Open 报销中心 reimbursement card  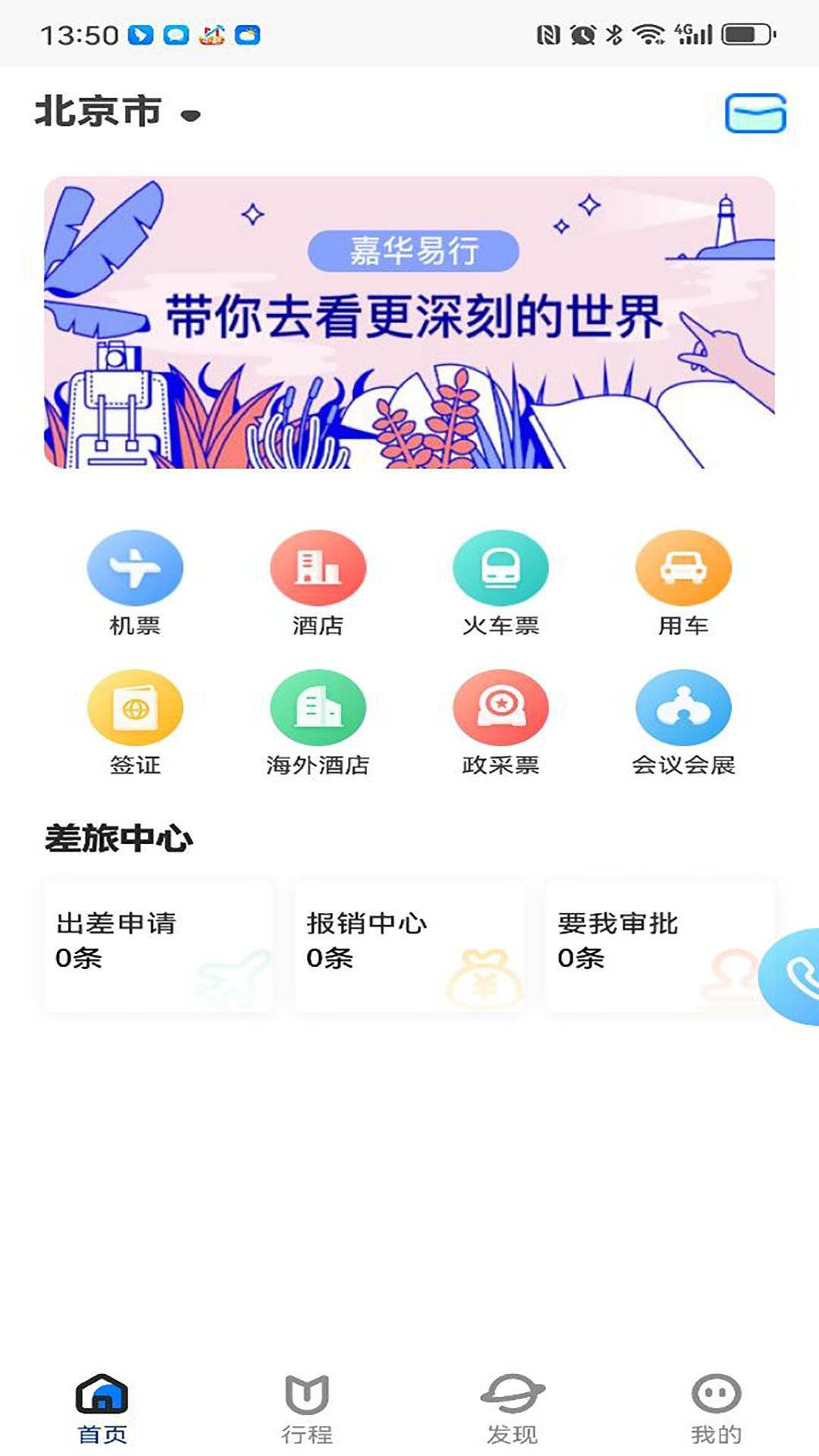pyautogui.click(x=409, y=945)
